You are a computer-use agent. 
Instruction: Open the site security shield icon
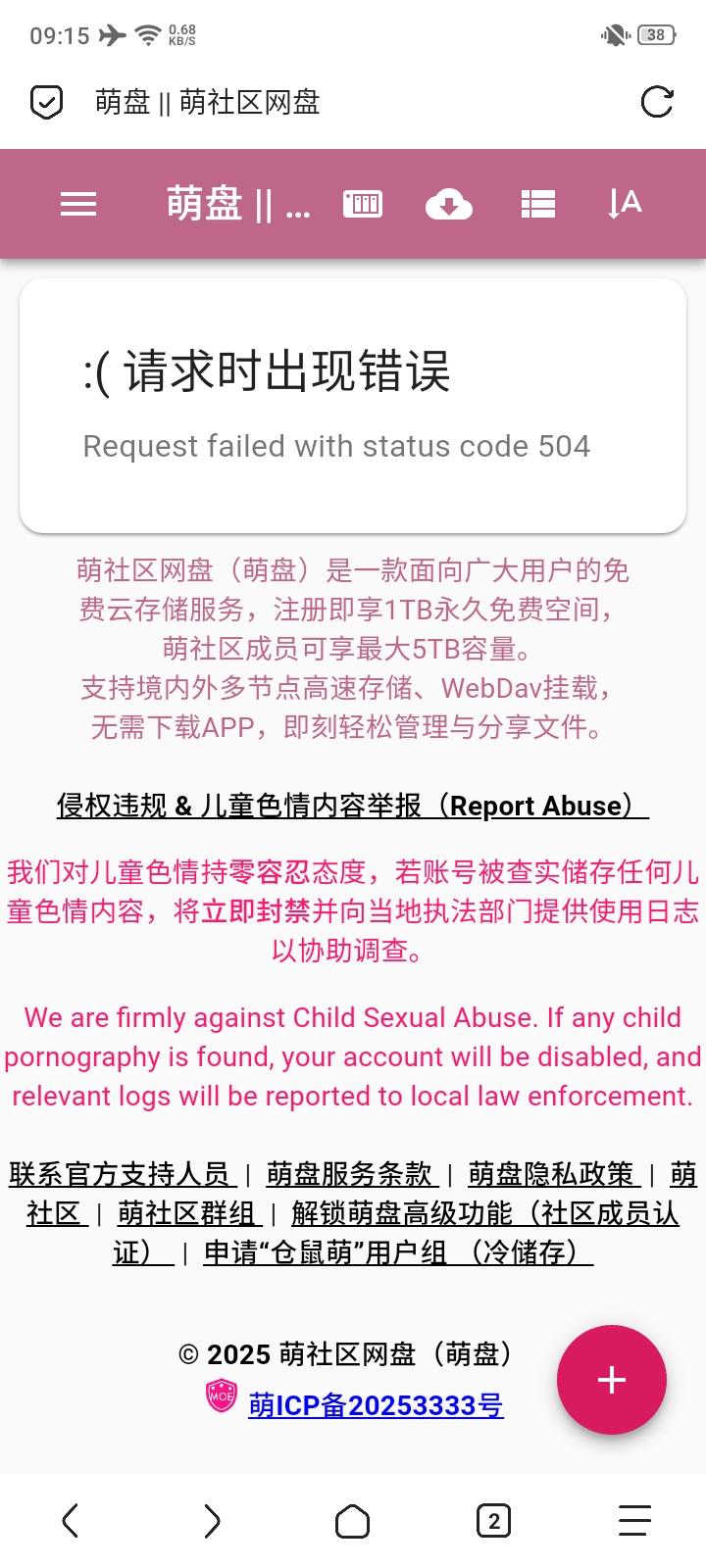coord(47,102)
